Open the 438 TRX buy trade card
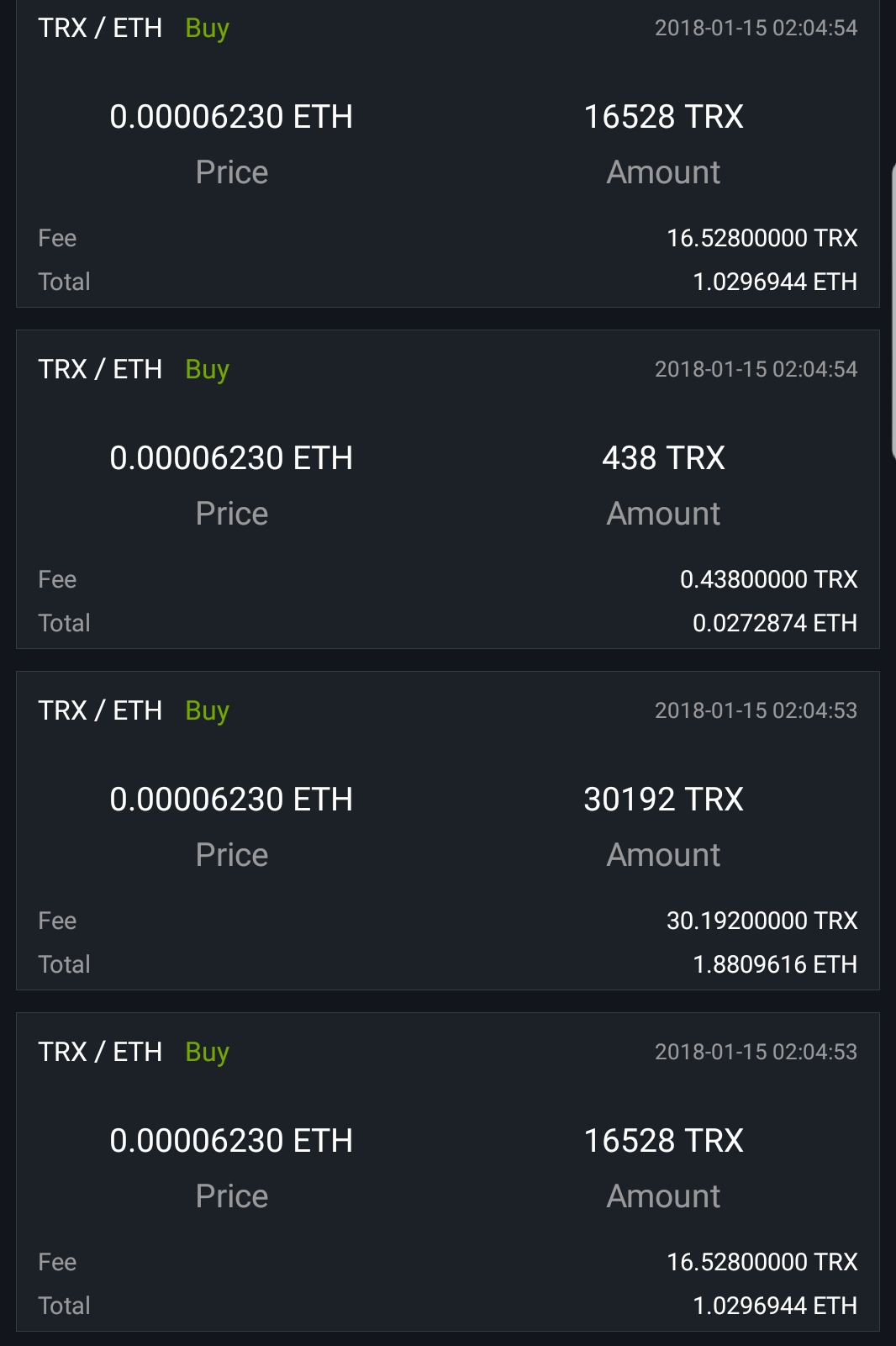896x1346 pixels. tap(447, 489)
